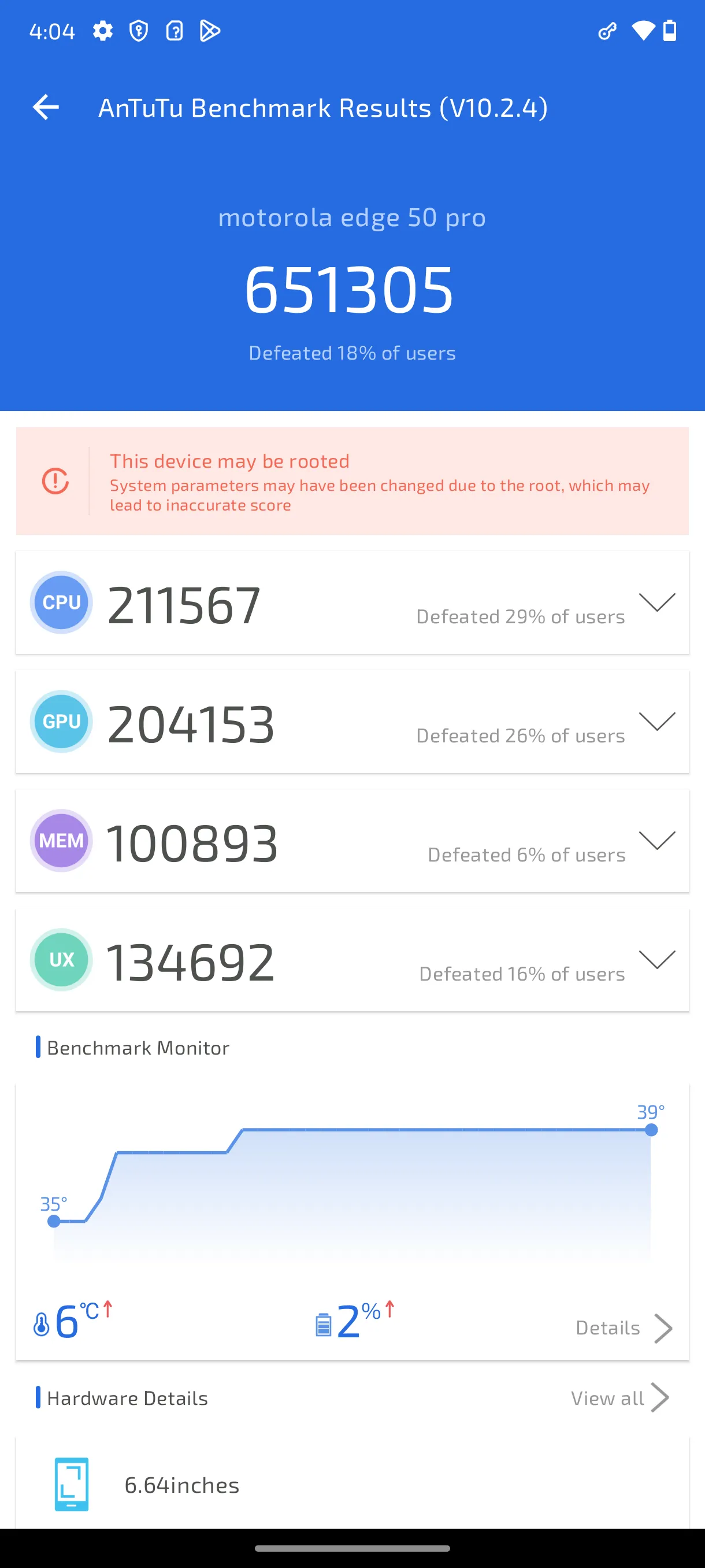Expand the GPU score details

[x=657, y=722]
